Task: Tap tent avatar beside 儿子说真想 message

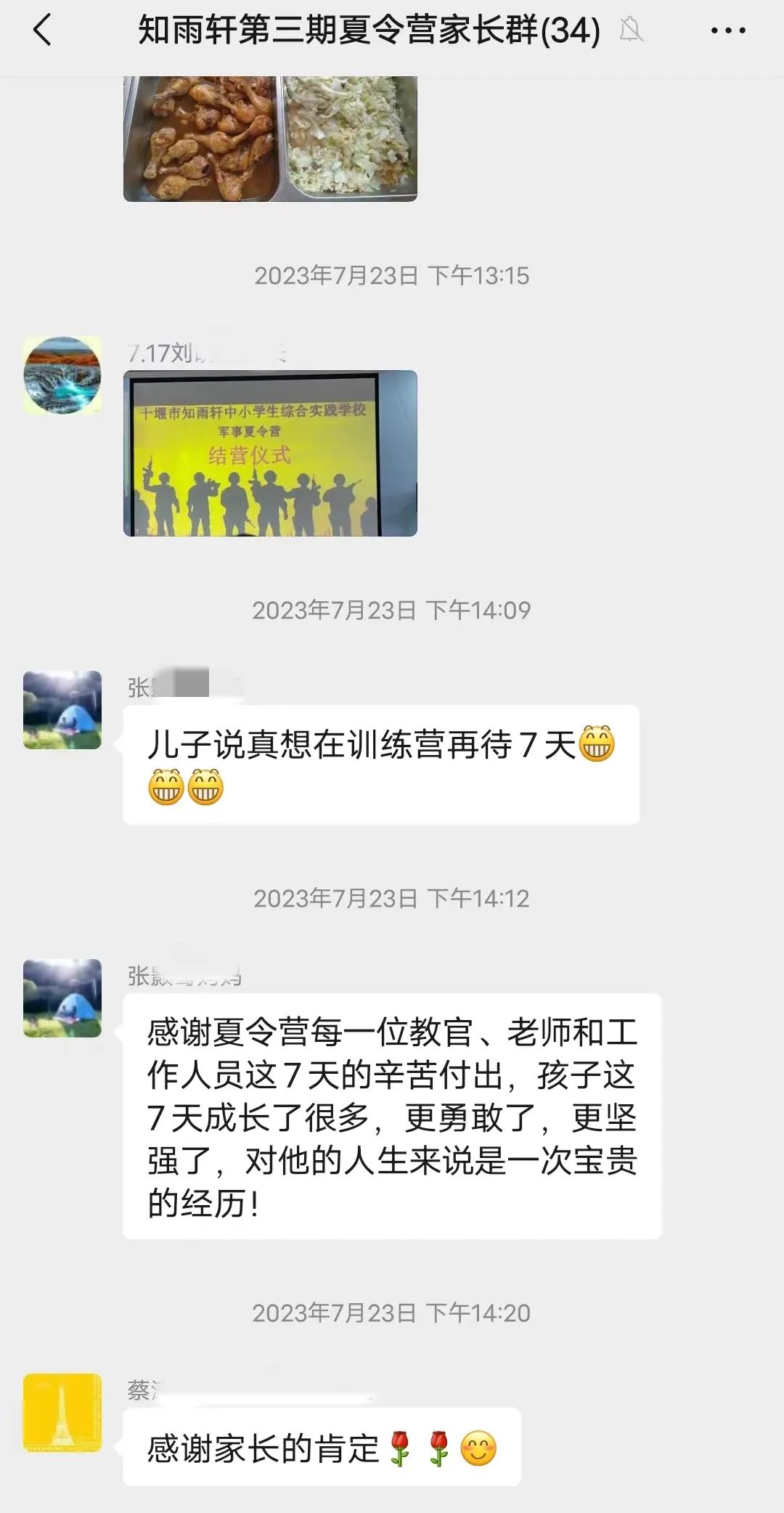Action: 62,710
